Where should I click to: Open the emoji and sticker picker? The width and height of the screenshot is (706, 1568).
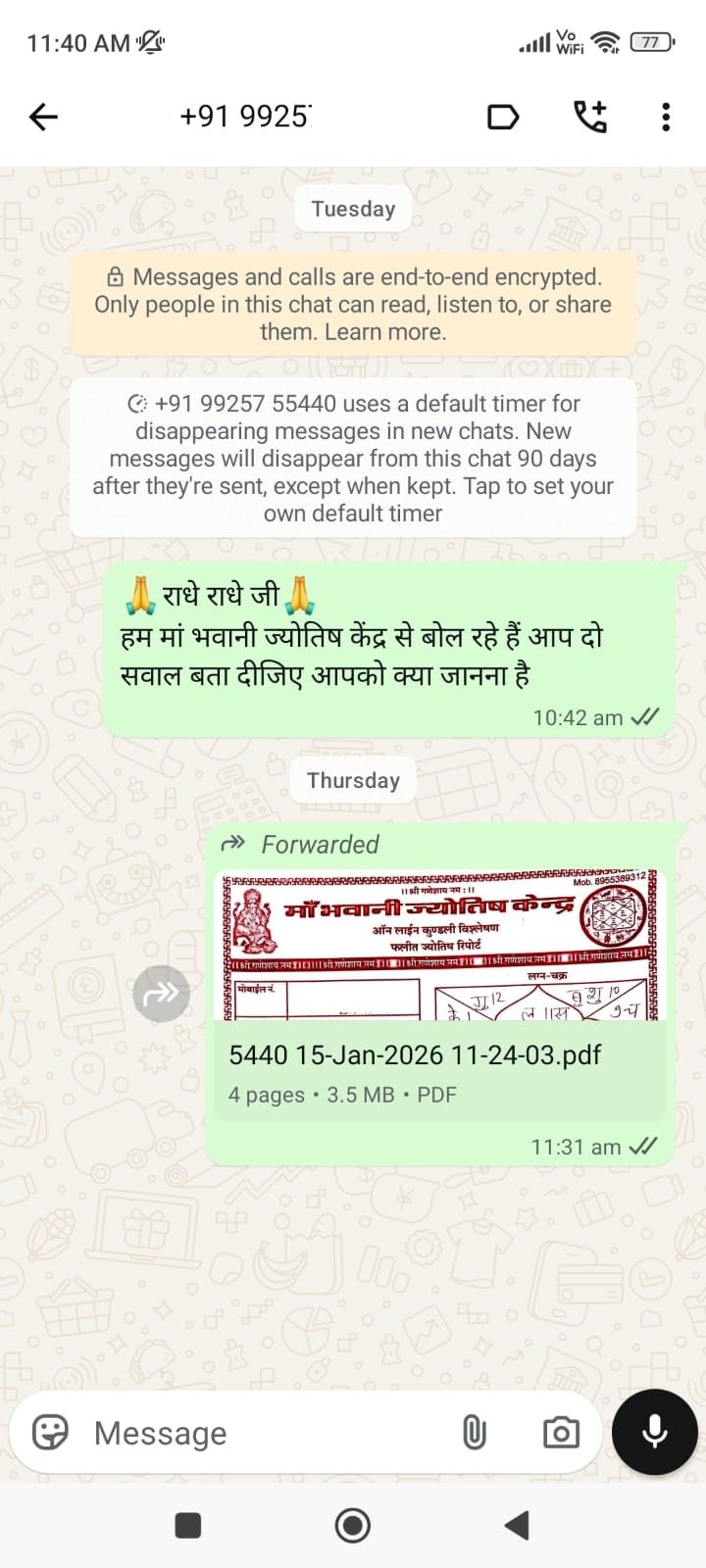(x=50, y=1433)
